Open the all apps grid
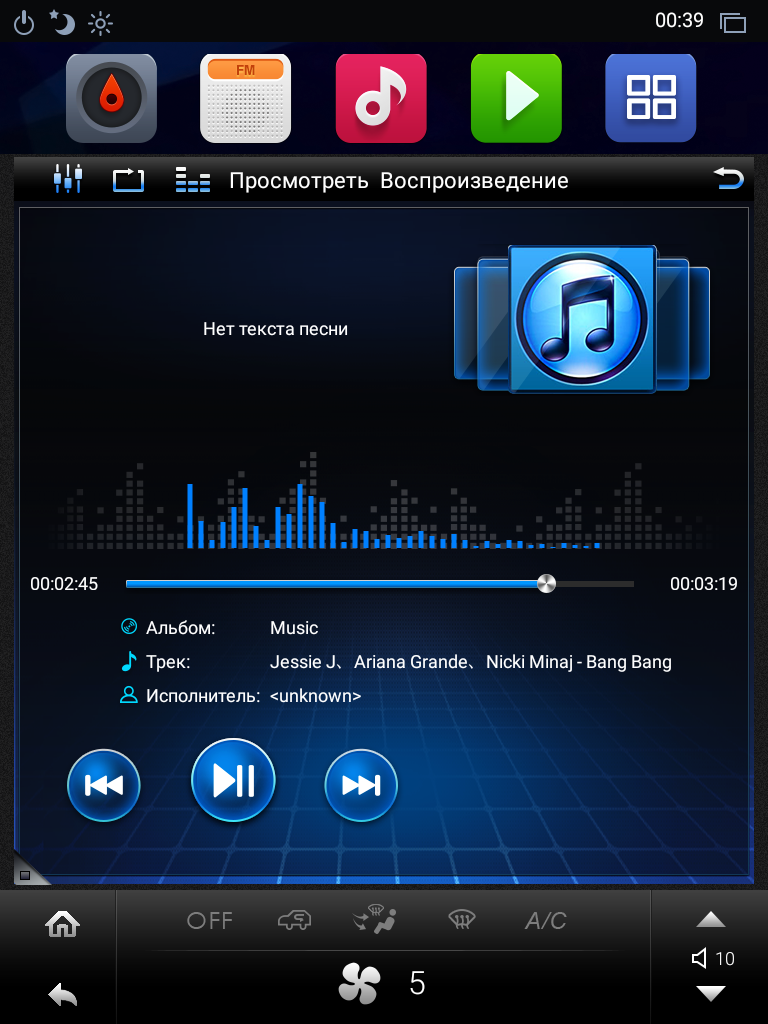The image size is (768, 1024). (x=650, y=98)
